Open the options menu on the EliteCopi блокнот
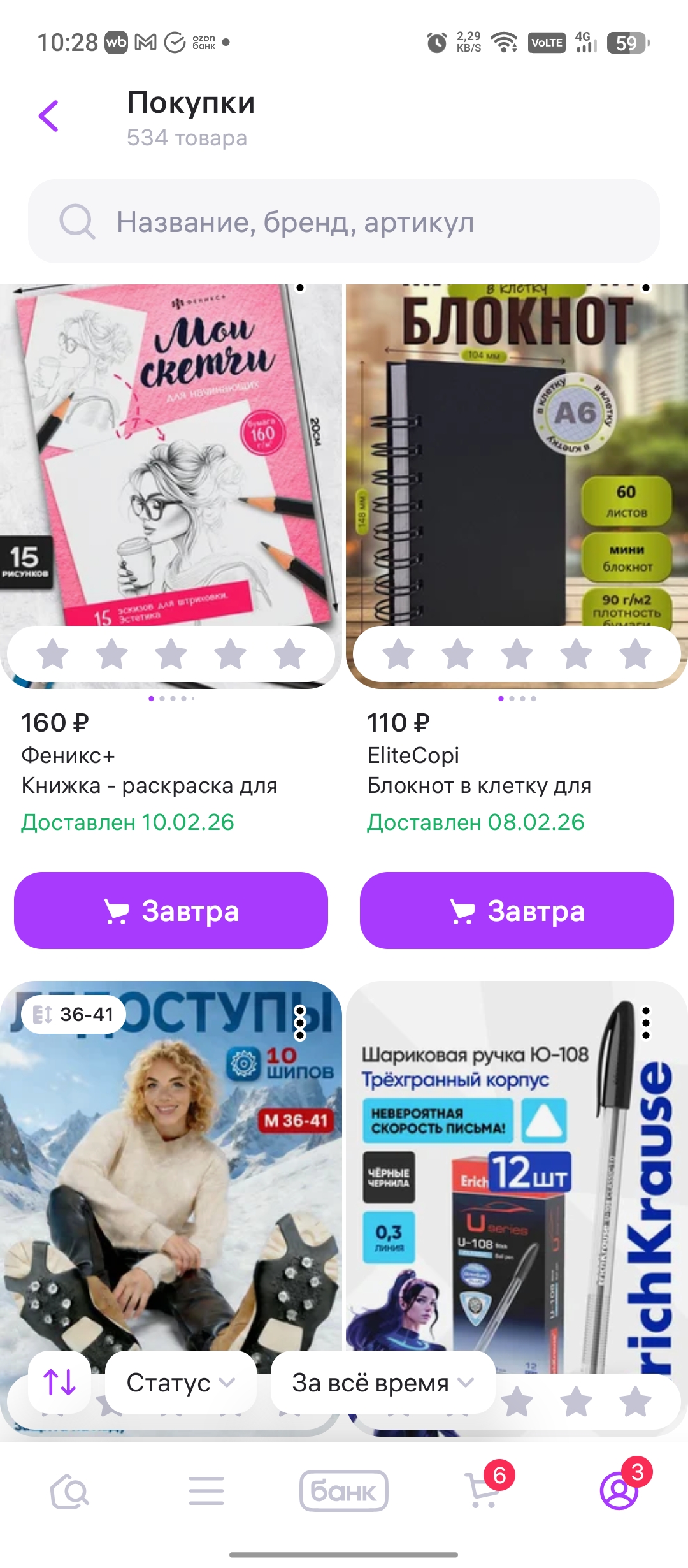Viewport: 688px width, 1568px height. tap(646, 288)
